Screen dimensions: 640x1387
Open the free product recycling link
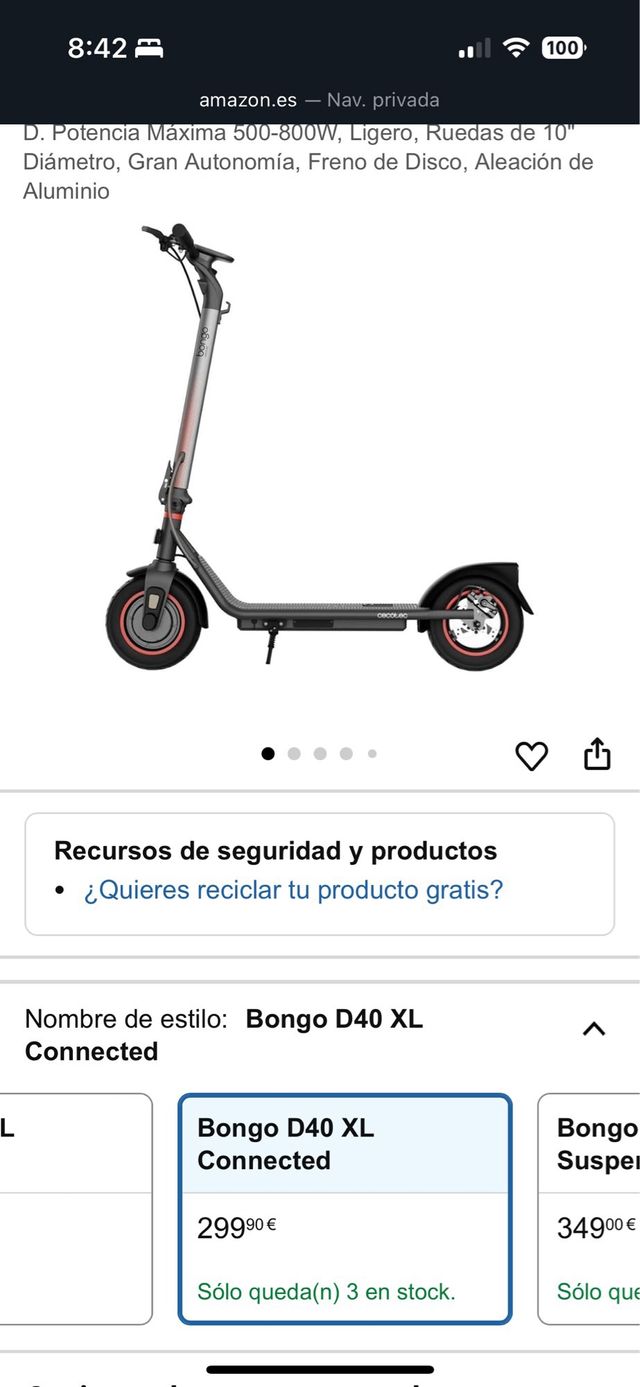(293, 890)
